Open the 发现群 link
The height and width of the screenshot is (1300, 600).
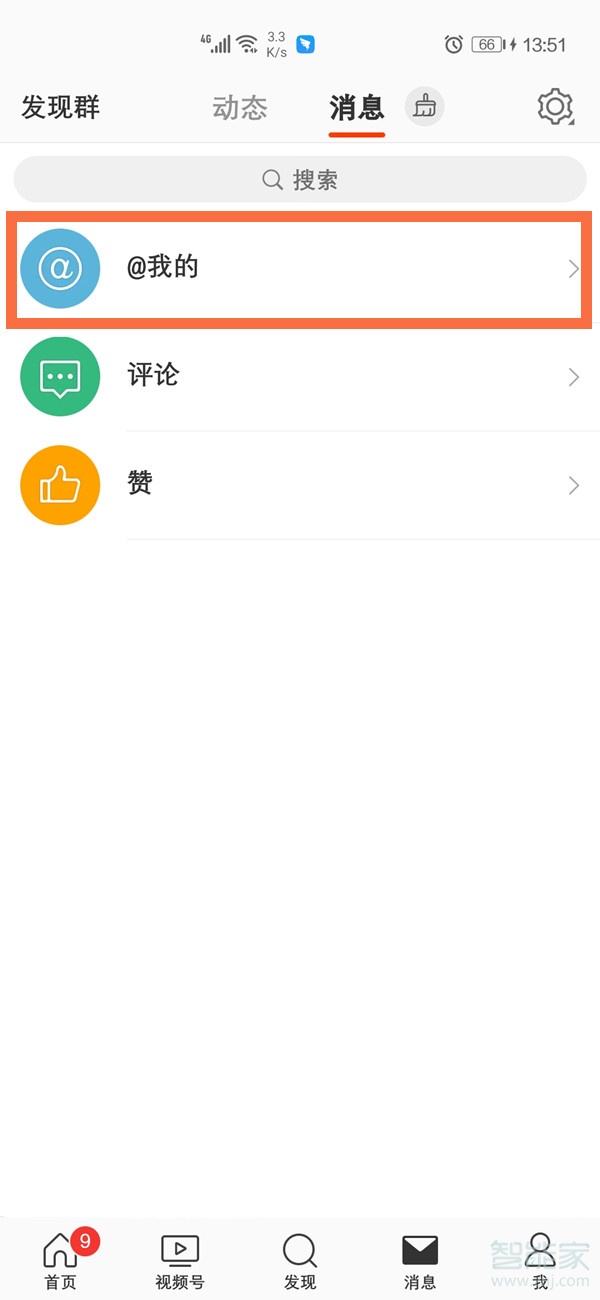(61, 107)
